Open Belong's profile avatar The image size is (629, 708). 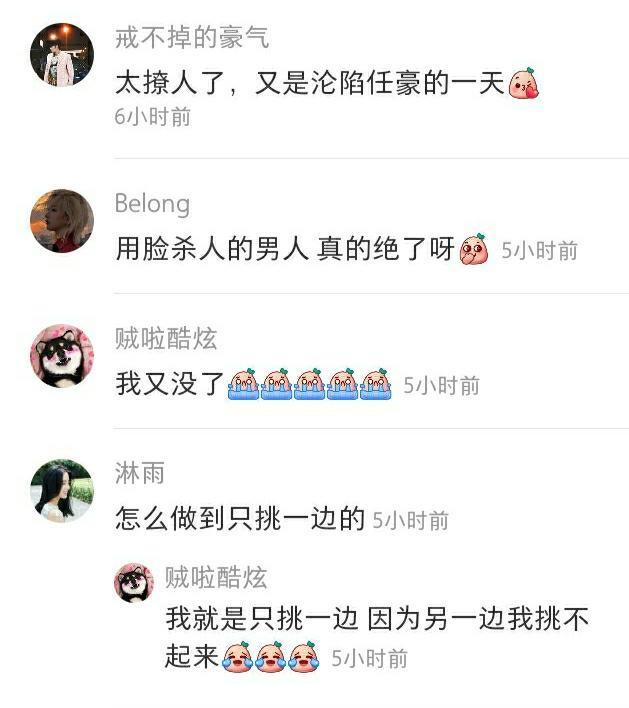62,221
